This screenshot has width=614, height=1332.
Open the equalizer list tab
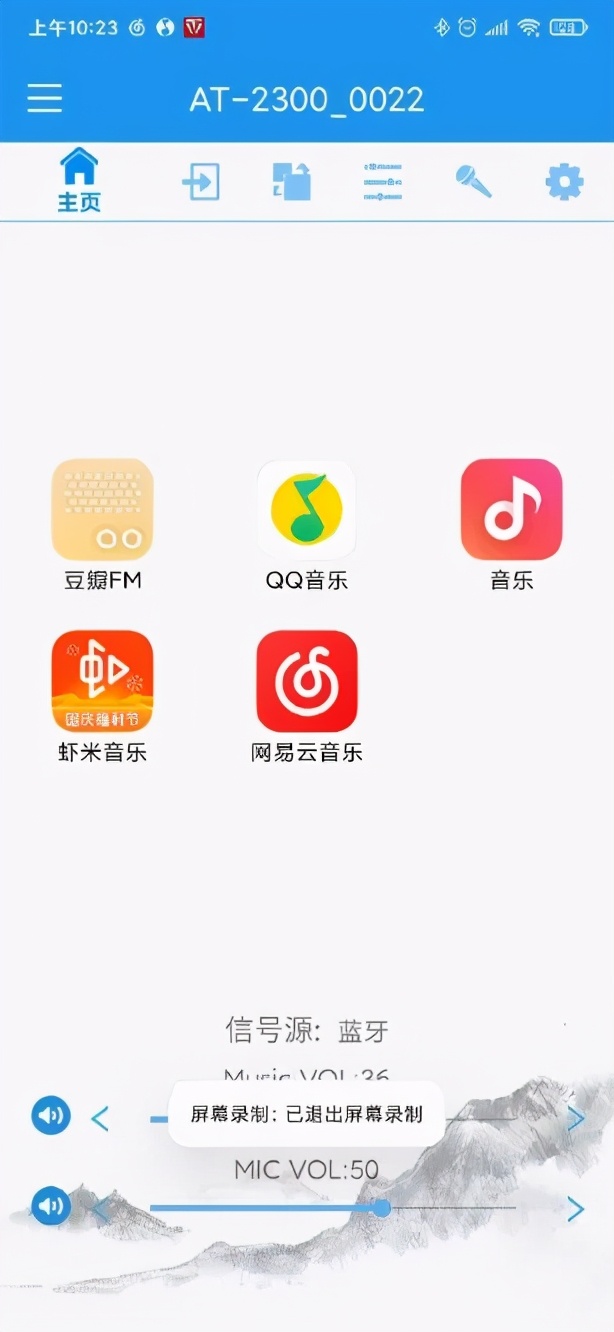click(x=385, y=182)
